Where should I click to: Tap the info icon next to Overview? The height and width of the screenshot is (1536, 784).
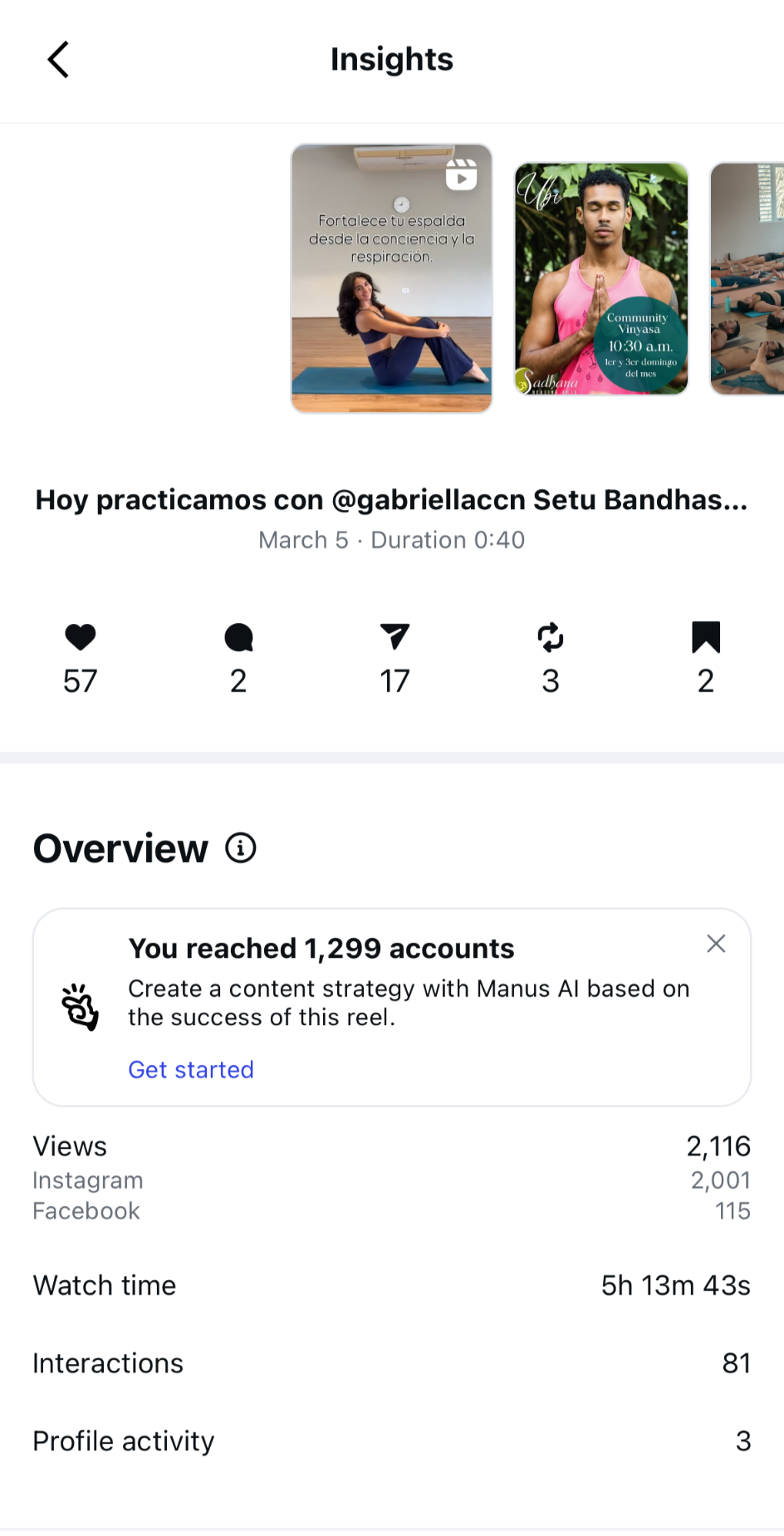click(241, 848)
